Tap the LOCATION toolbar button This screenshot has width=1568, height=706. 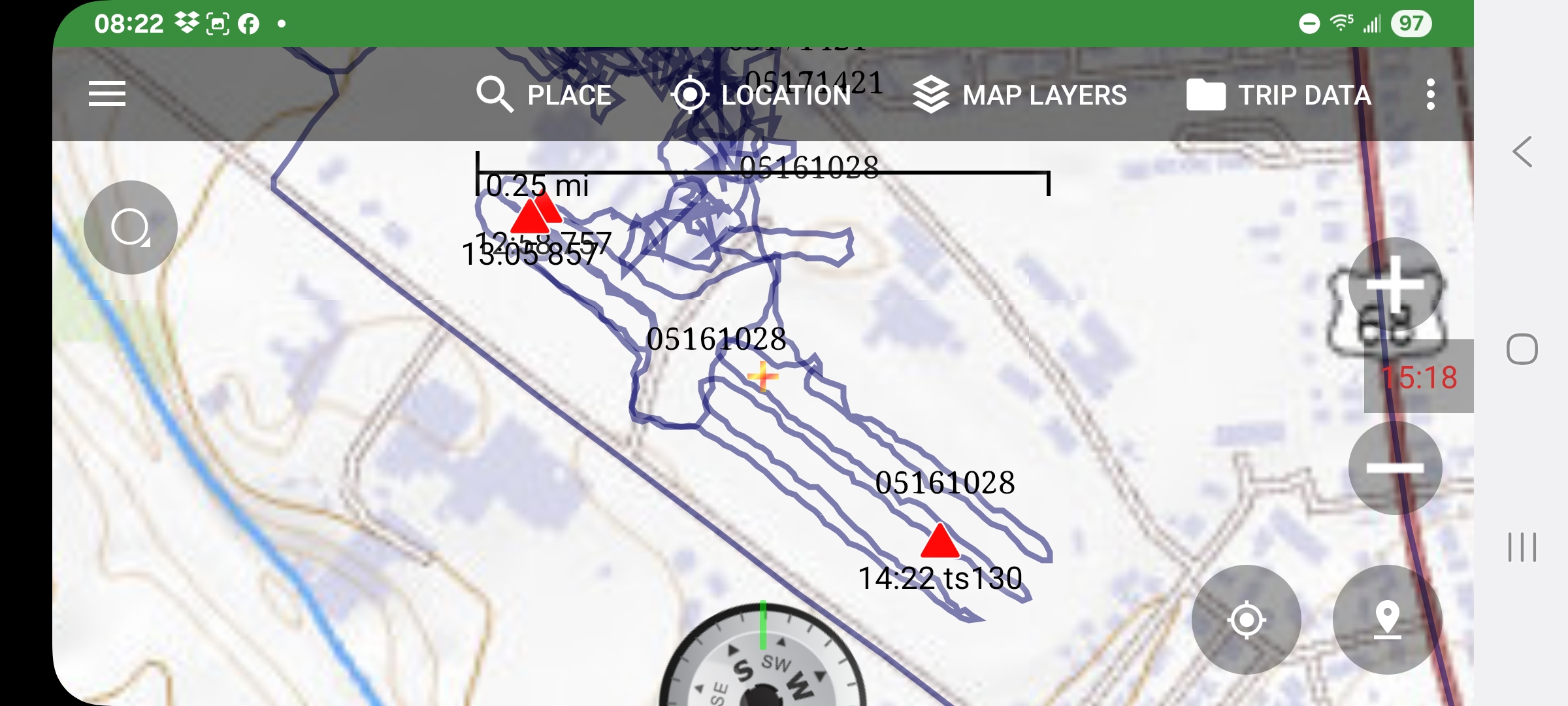tap(762, 95)
